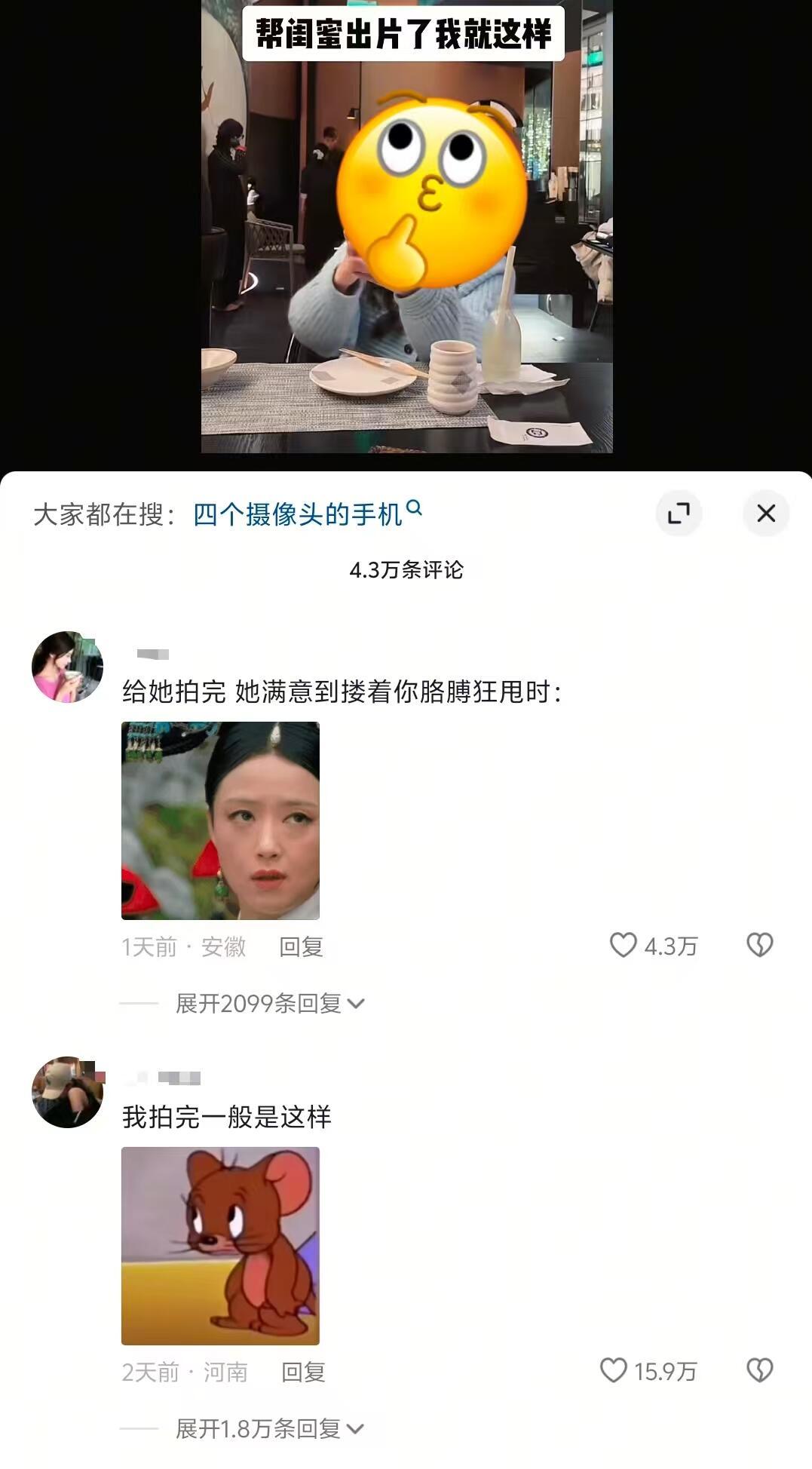Image resolution: width=812 pixels, height=1469 pixels.
Task: Close the comments panel
Action: (767, 513)
